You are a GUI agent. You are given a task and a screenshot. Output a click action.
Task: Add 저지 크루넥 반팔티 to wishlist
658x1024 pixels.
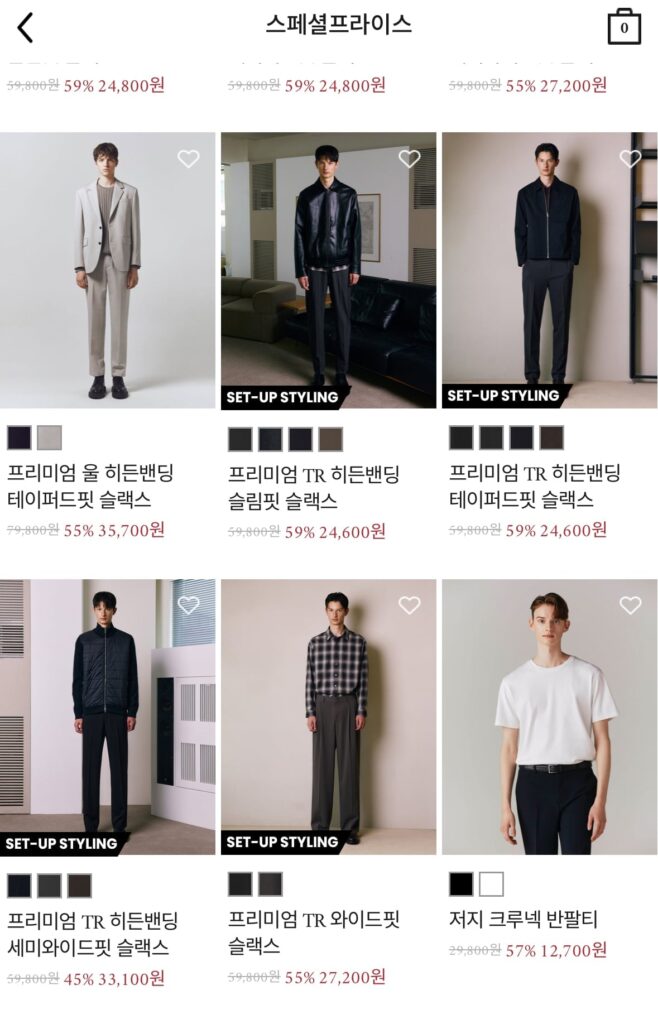[630, 605]
